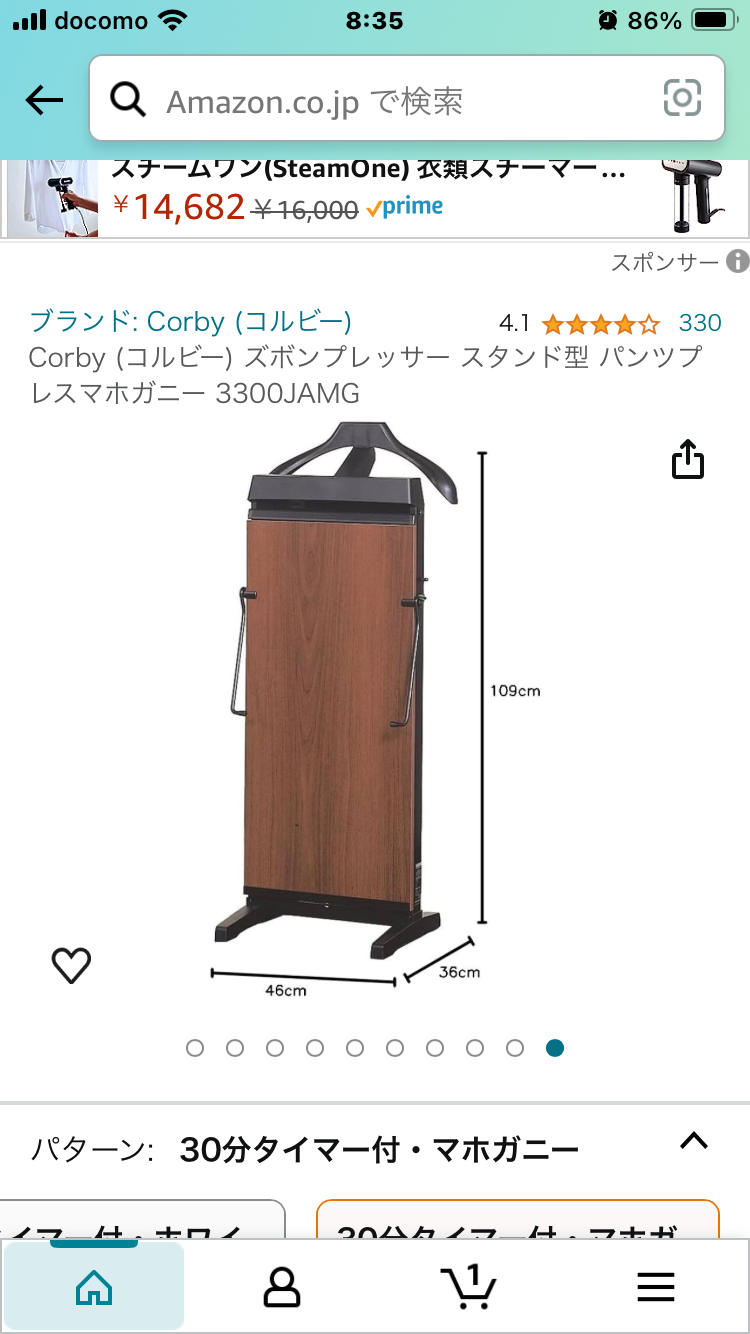750x1334 pixels.
Task: Add product to wish list heart
Action: point(71,965)
